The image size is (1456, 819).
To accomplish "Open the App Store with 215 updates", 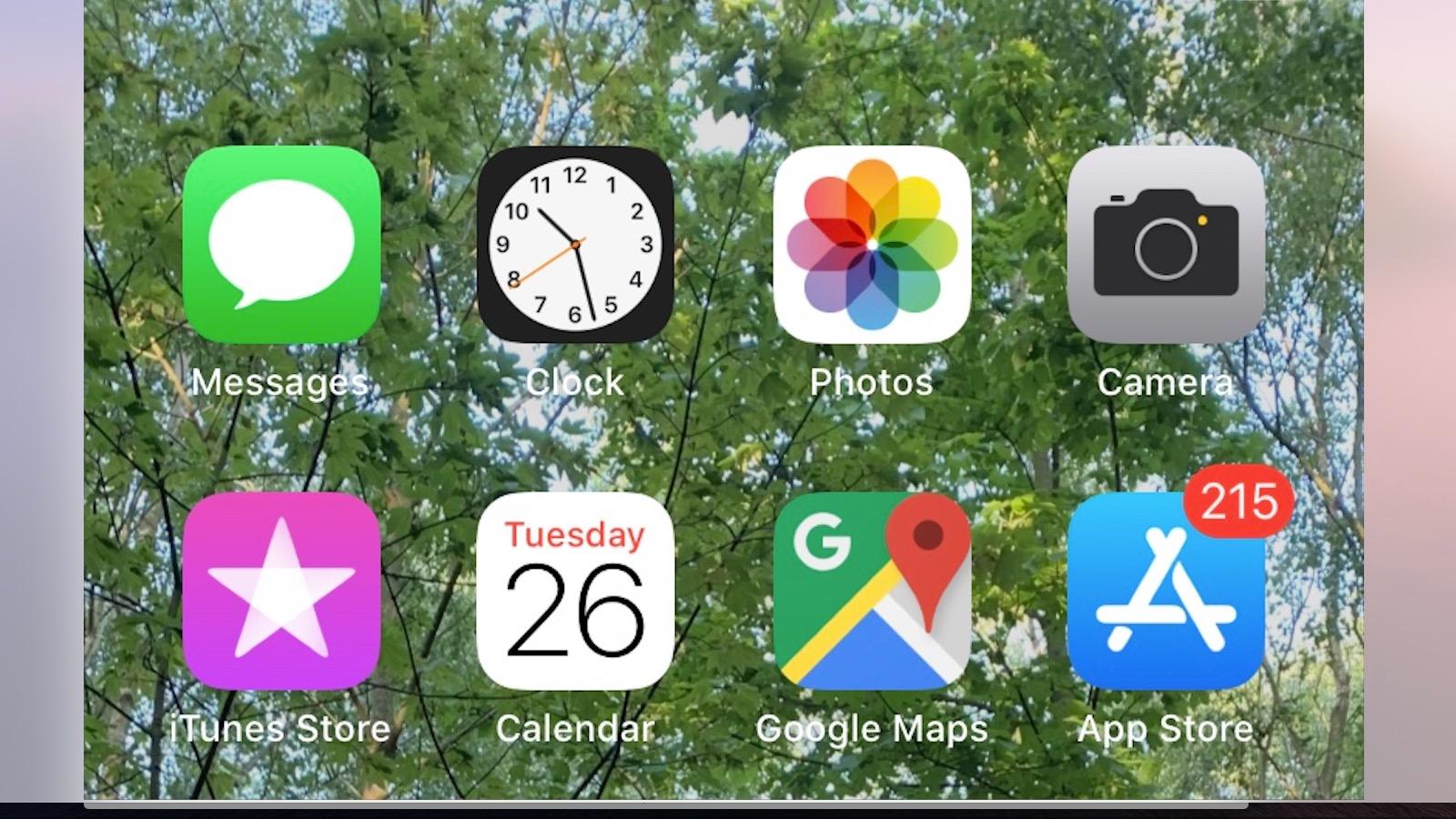I will pos(1166,591).
